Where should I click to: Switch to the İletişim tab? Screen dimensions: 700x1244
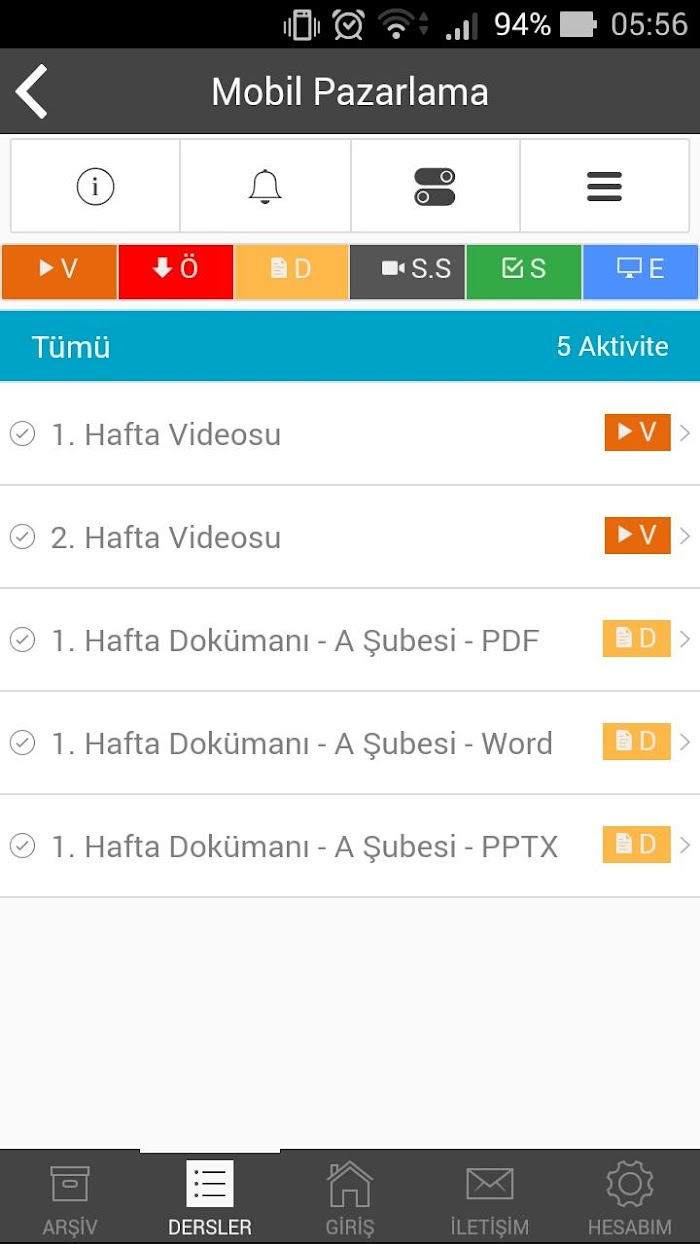click(x=490, y=1197)
